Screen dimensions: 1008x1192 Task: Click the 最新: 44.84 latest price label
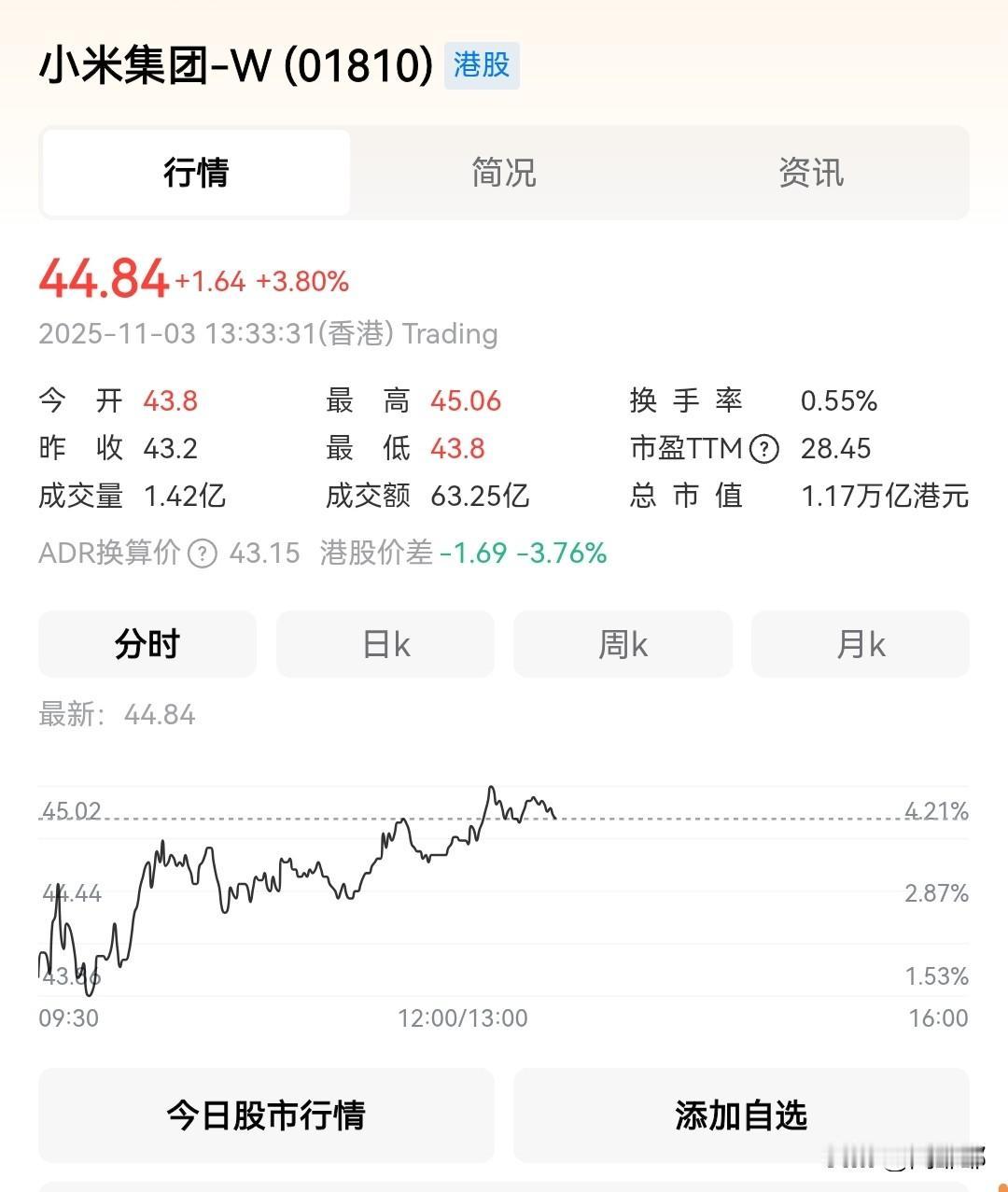pyautogui.click(x=117, y=715)
